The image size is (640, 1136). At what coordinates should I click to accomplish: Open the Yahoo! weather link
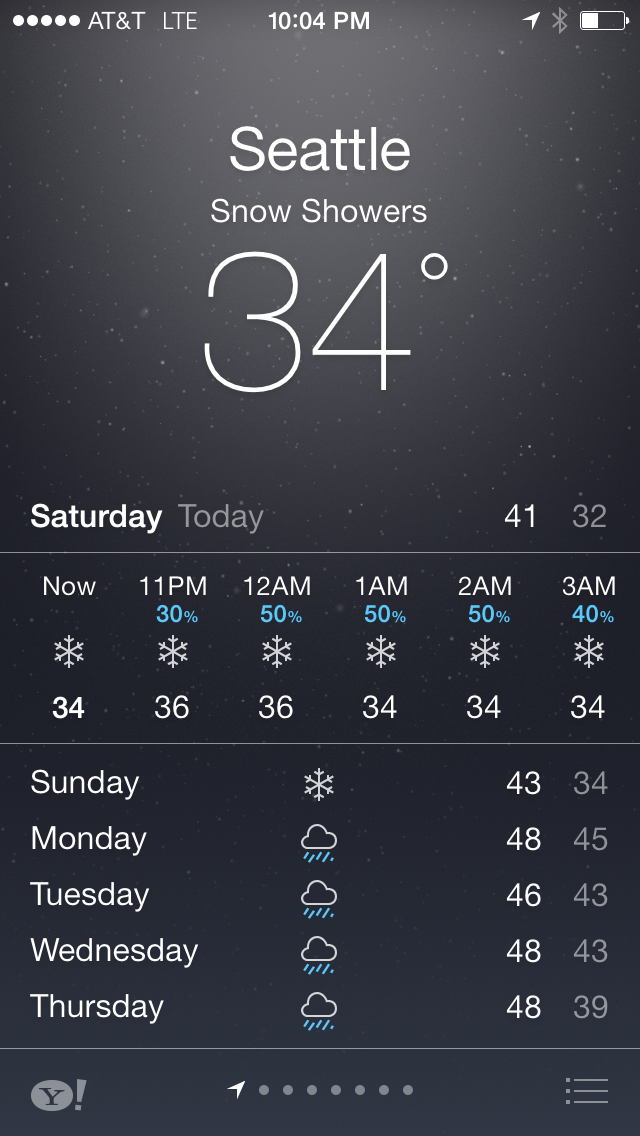pos(58,1093)
